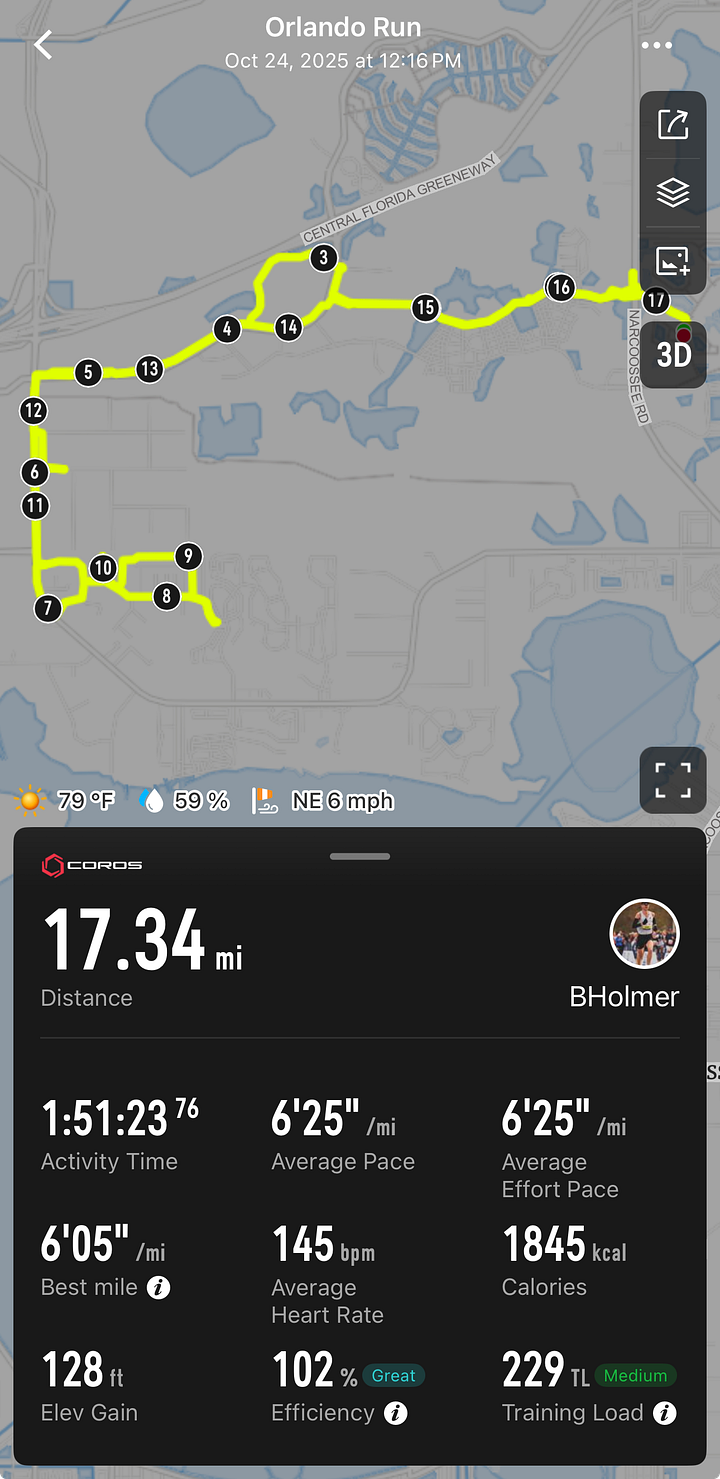Image resolution: width=720 pixels, height=1479 pixels.
Task: Tap the stats panel drag handle
Action: coord(360,856)
